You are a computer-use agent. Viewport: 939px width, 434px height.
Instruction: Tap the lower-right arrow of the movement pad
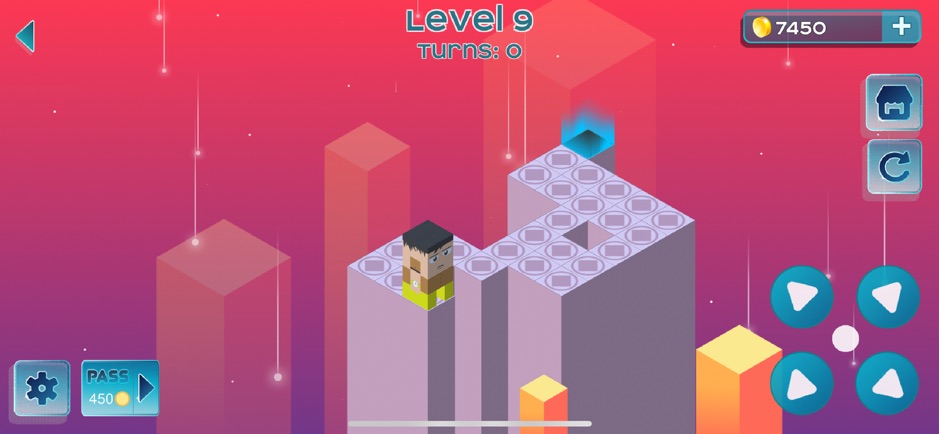[888, 383]
